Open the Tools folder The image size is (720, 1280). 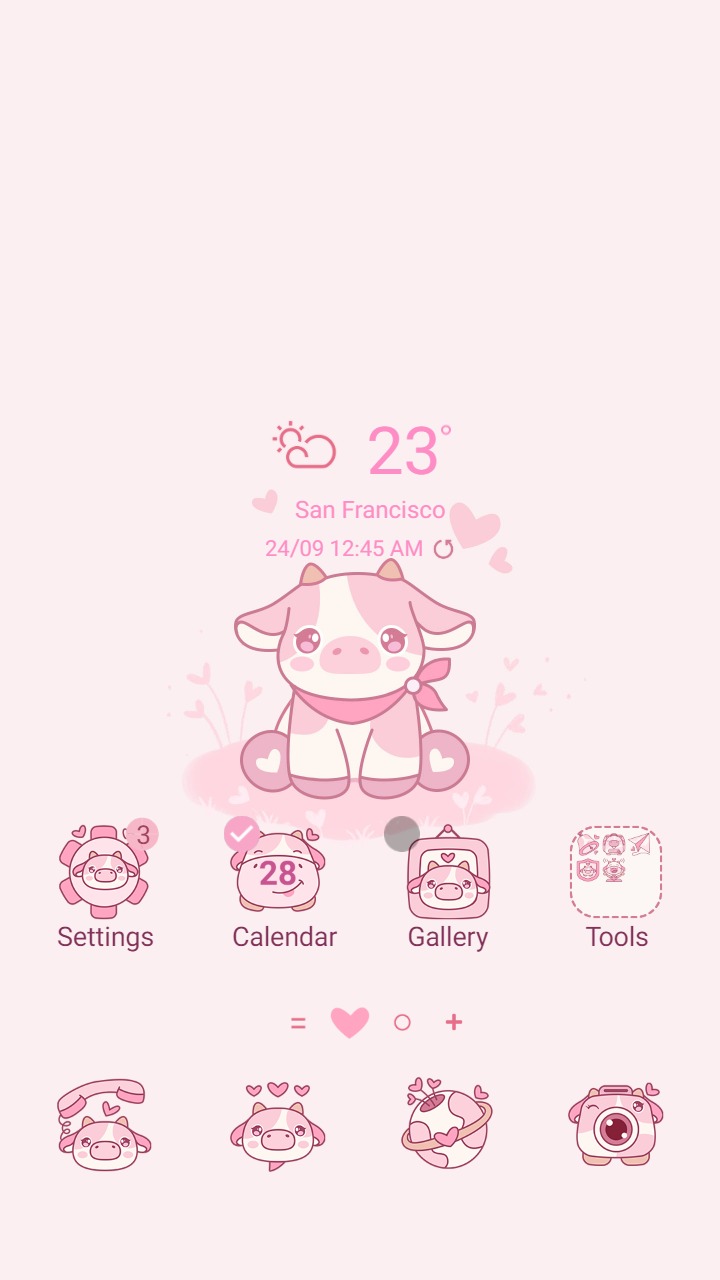point(616,873)
